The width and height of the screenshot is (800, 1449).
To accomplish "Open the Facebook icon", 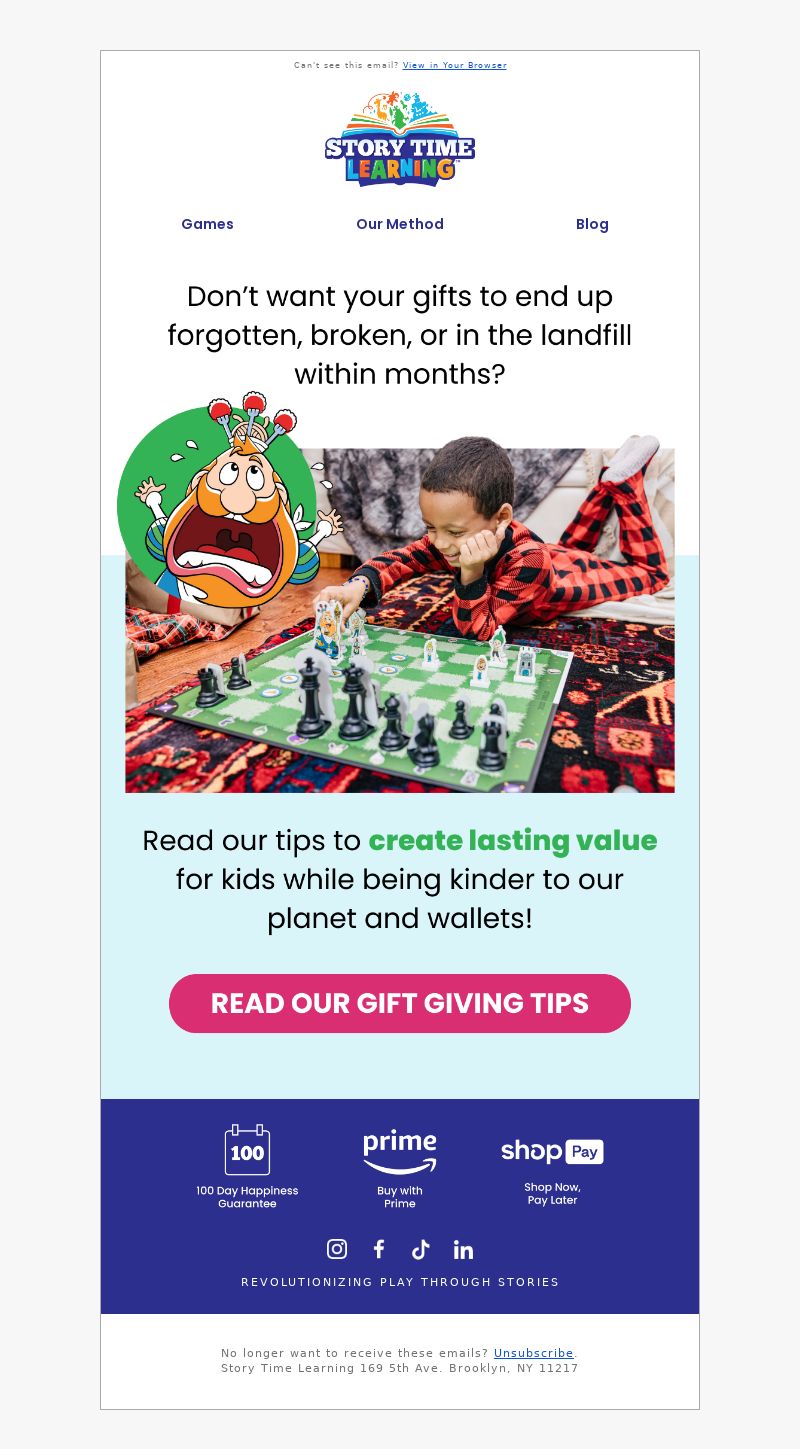I will [x=379, y=1249].
